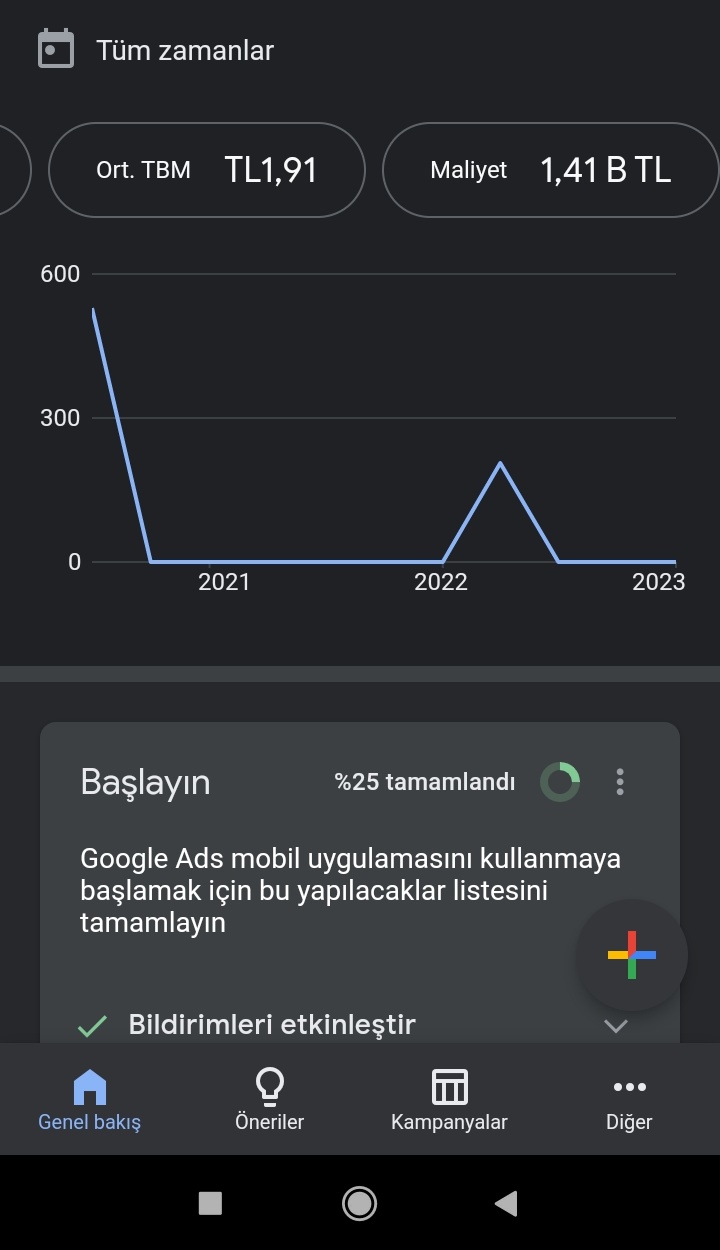Select the Maliyet metric chip

[550, 170]
